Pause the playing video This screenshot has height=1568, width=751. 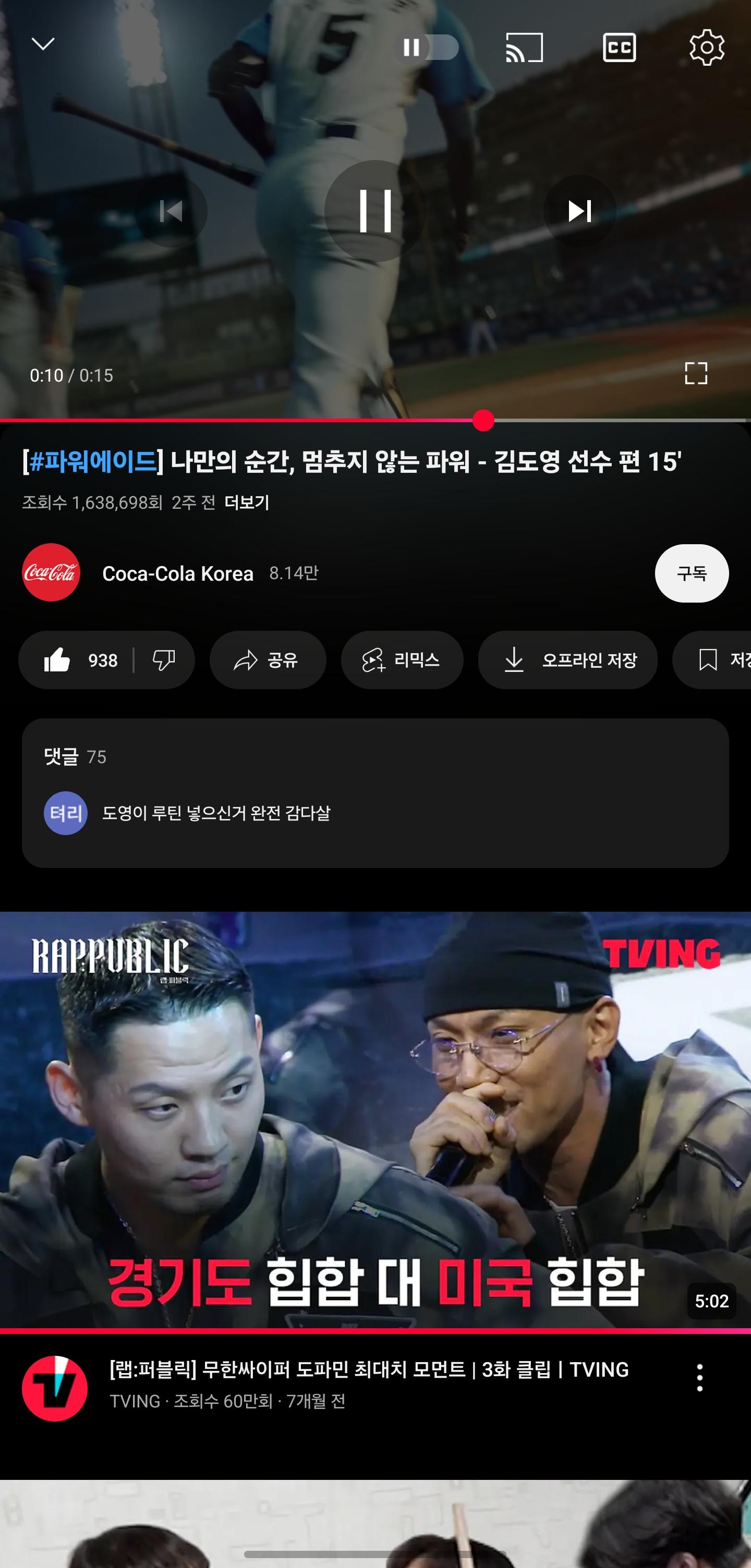[375, 211]
